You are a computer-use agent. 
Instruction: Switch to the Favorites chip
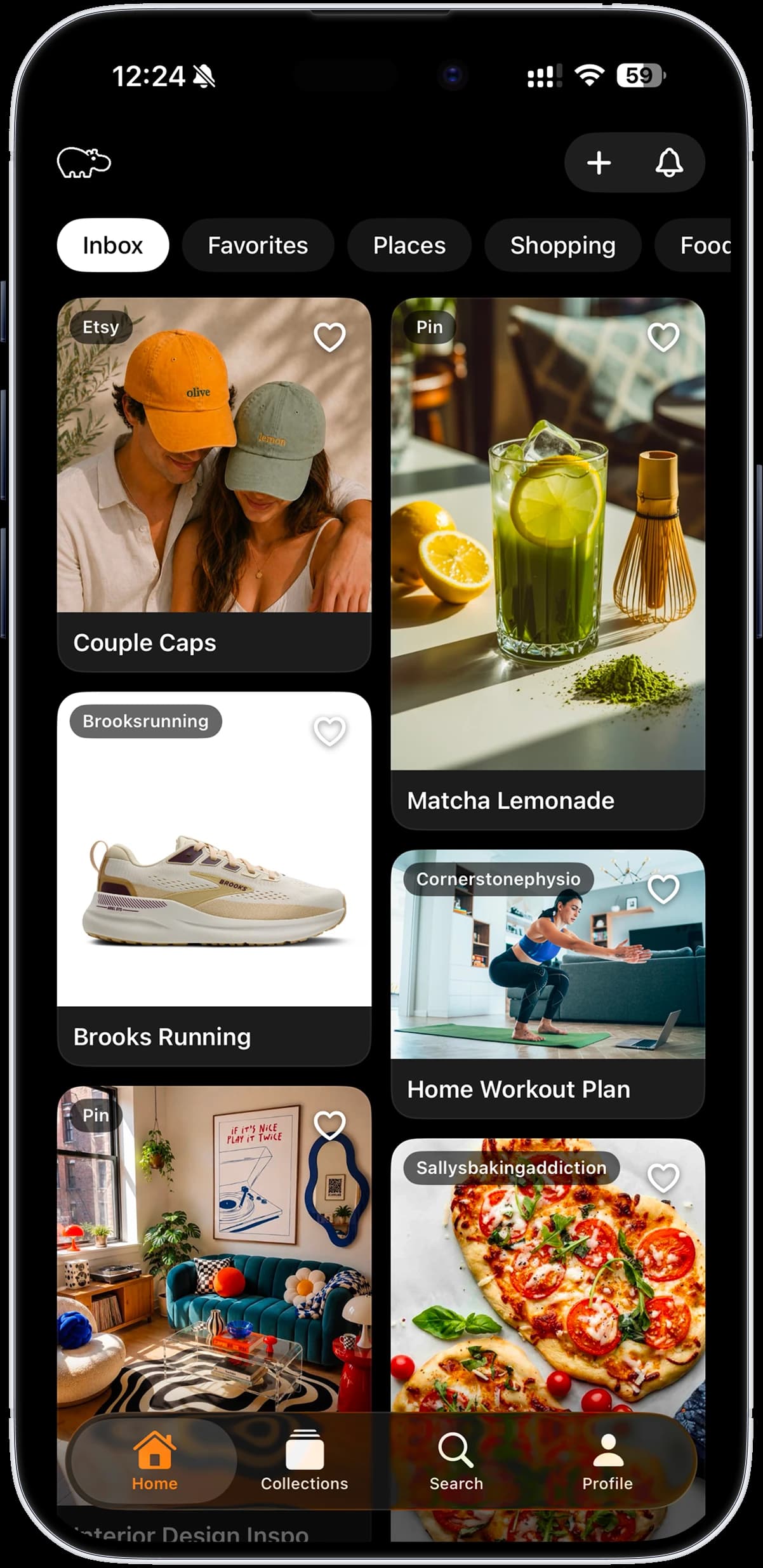coord(258,245)
